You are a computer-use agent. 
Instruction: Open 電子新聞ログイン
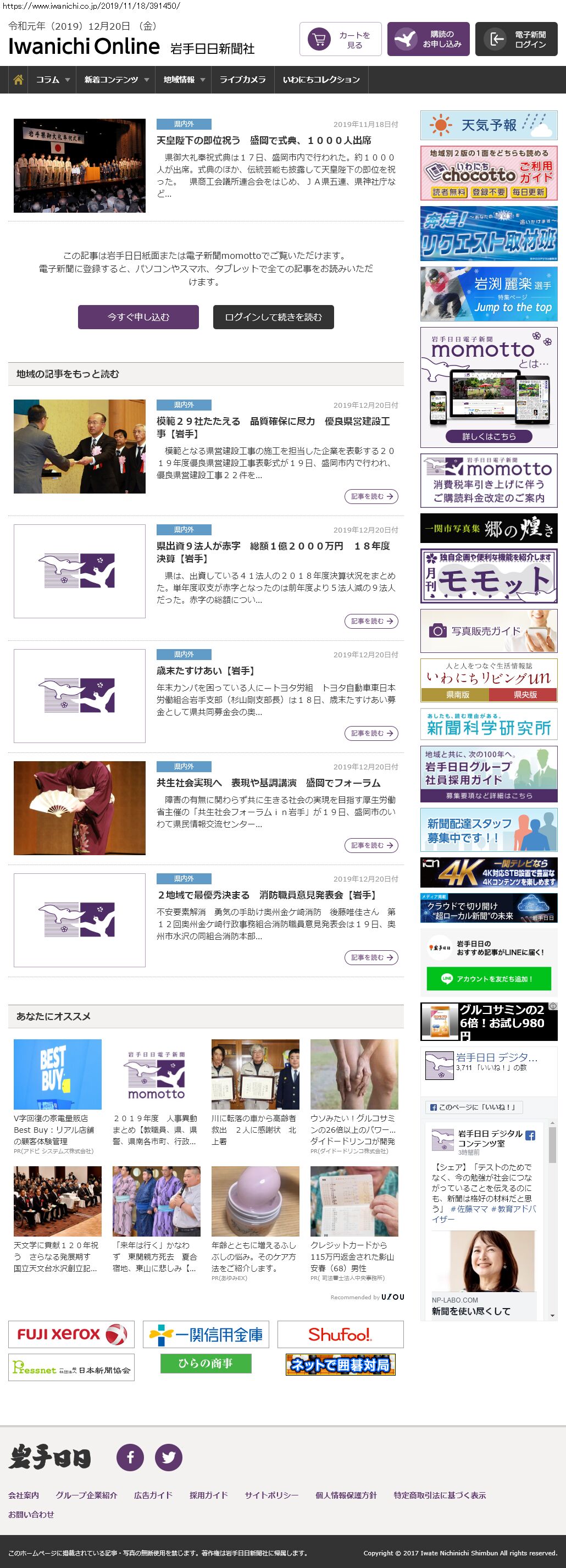tap(515, 40)
